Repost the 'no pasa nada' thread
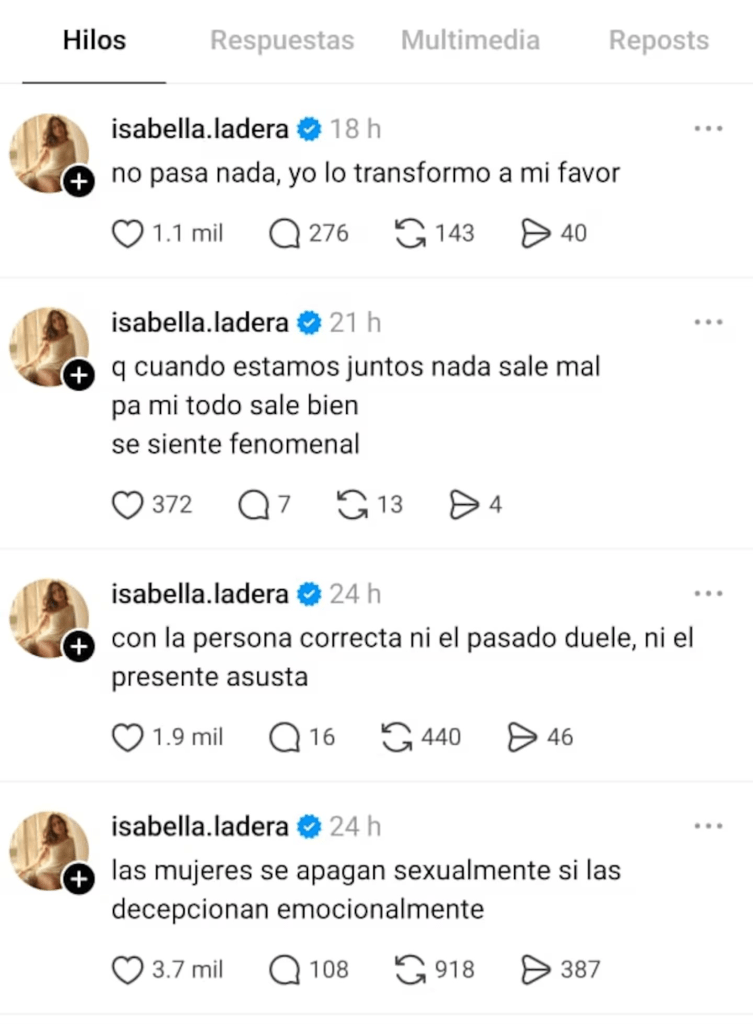 coord(410,234)
